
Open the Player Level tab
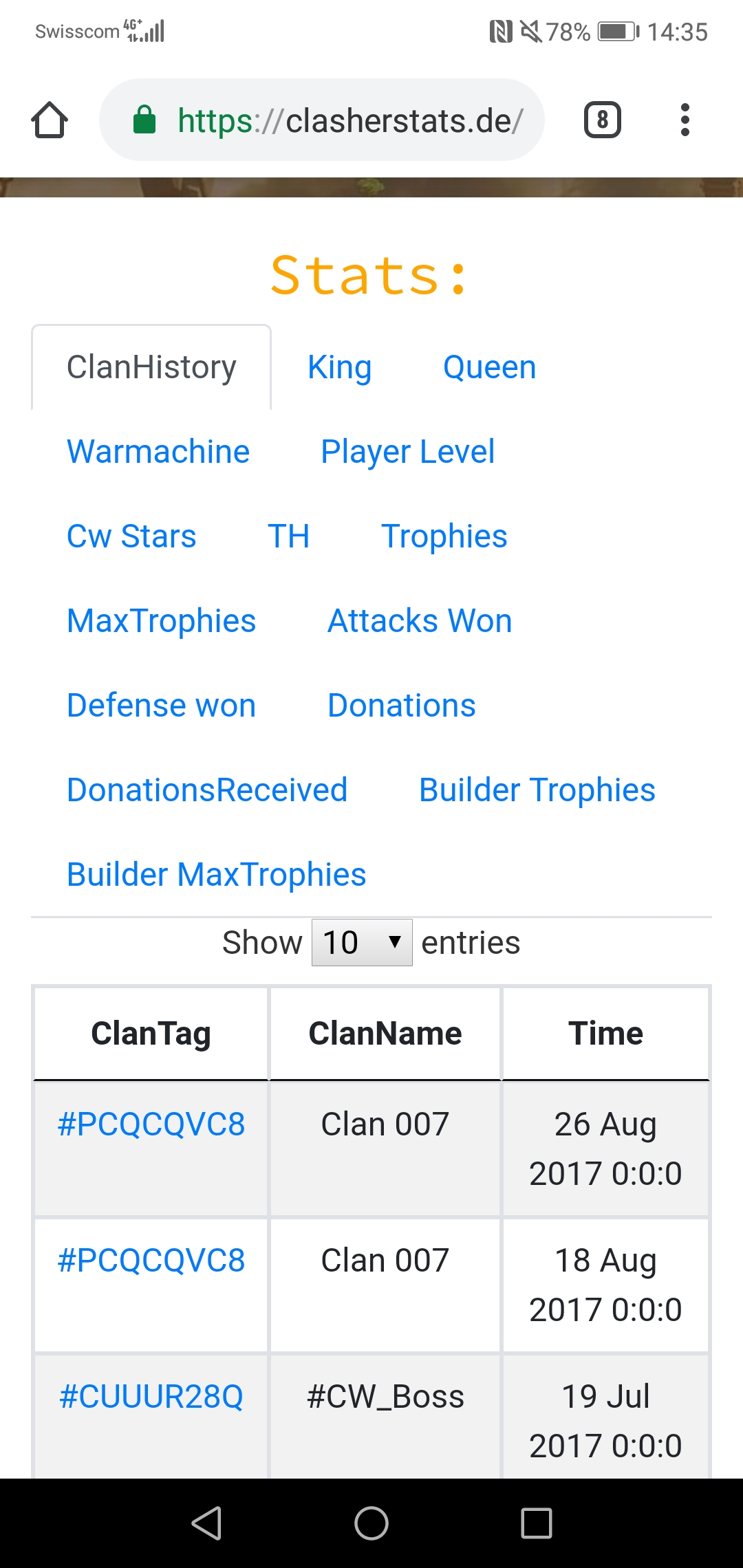(407, 452)
